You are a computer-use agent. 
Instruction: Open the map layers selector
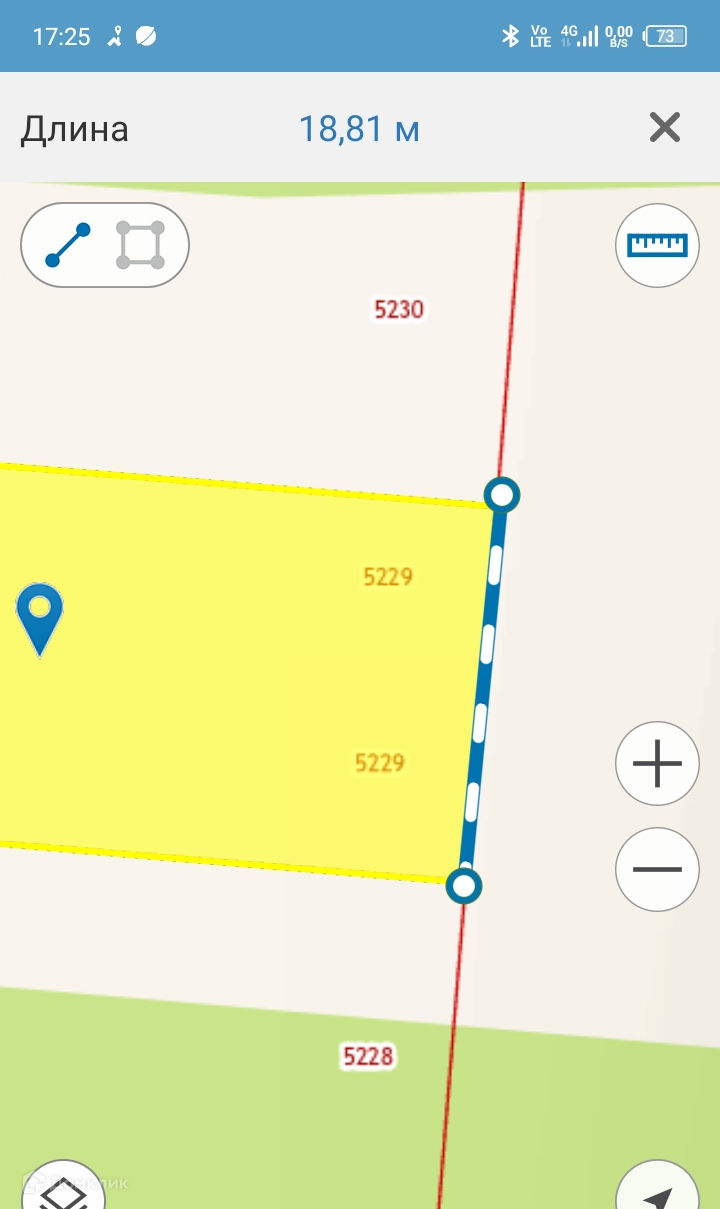click(x=64, y=1190)
